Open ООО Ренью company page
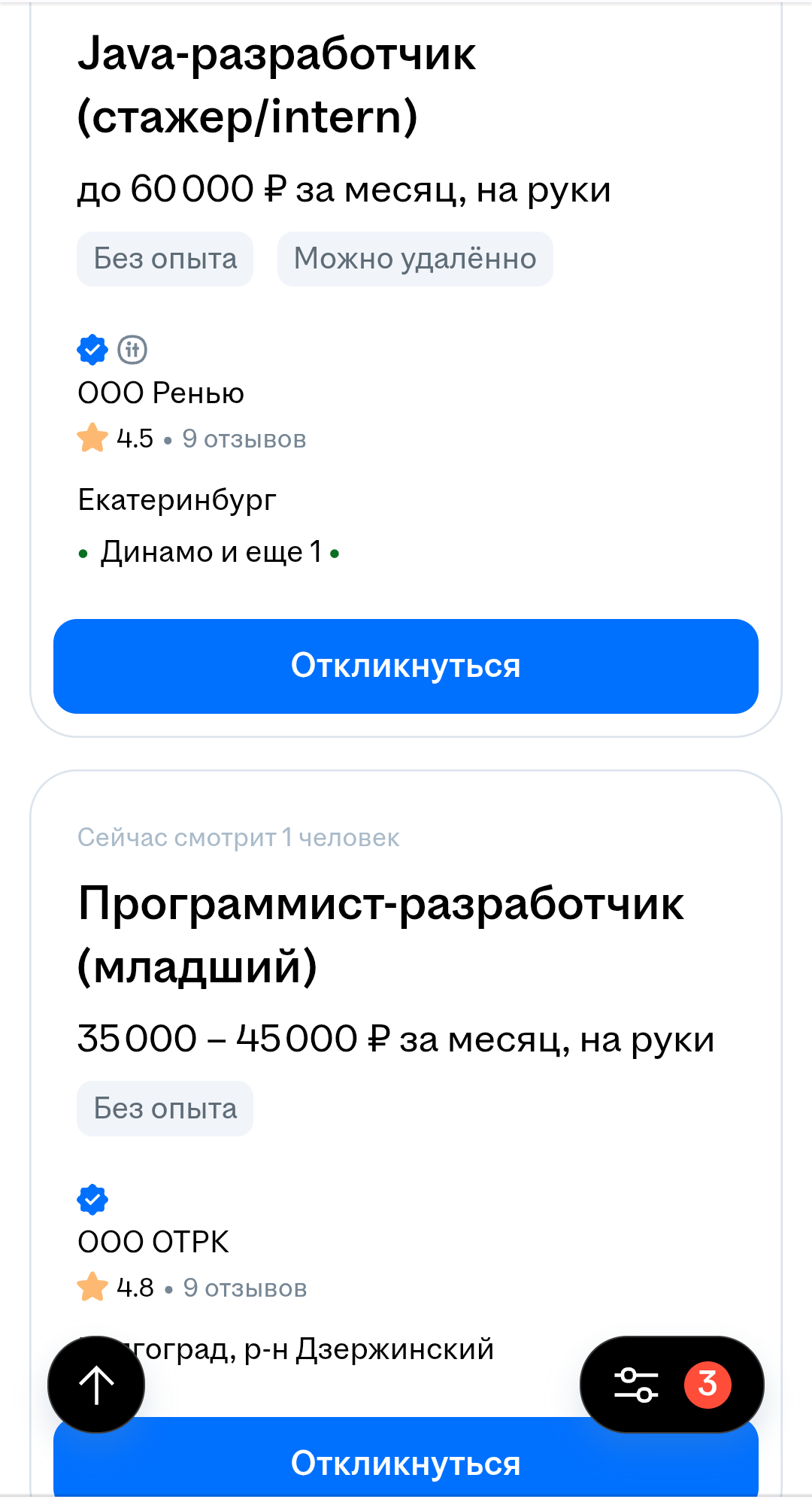Screen dimensions: 812x1499 point(161,393)
